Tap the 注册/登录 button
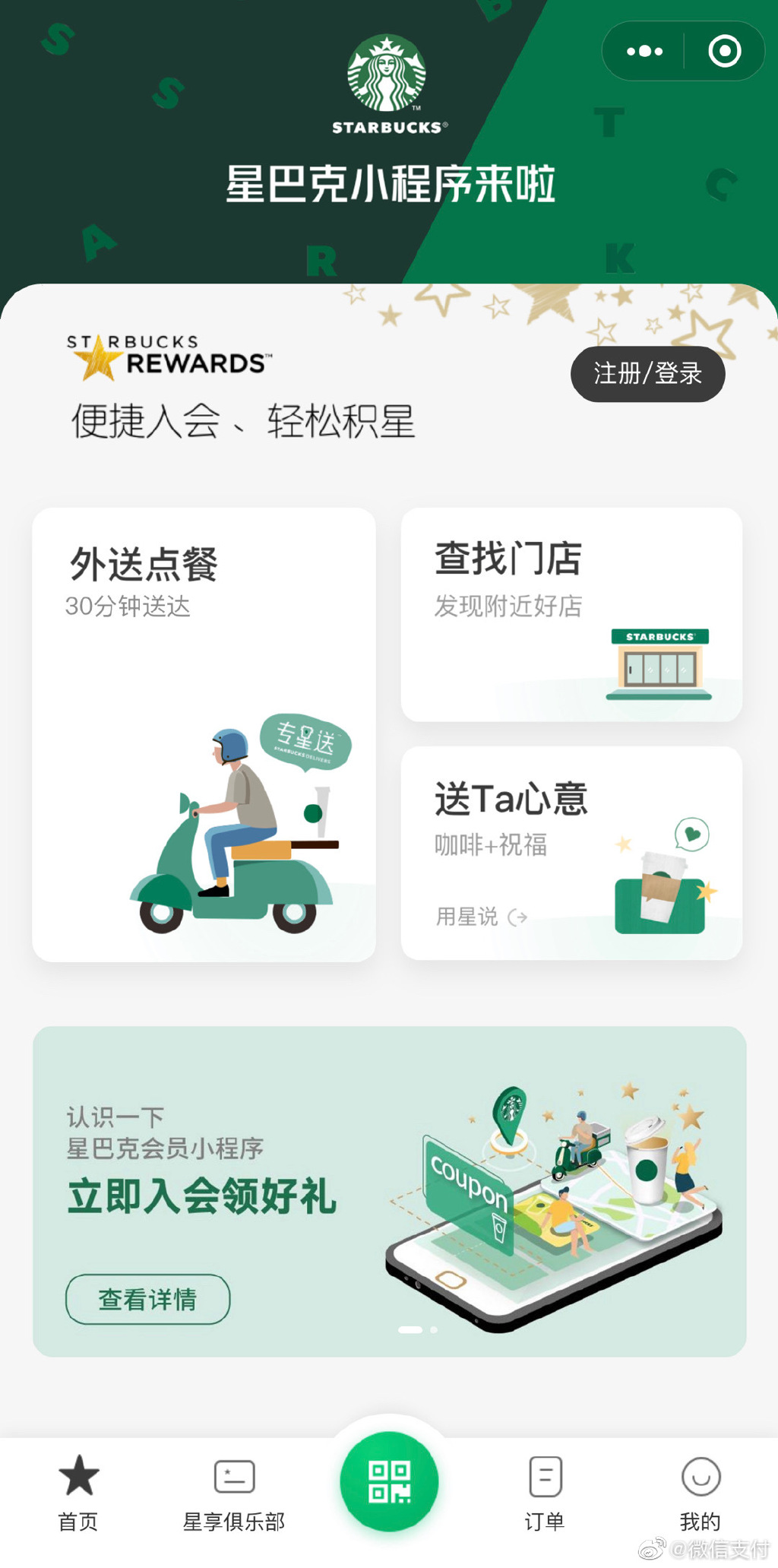Screen dimensions: 778x1568 pyautogui.click(x=647, y=374)
